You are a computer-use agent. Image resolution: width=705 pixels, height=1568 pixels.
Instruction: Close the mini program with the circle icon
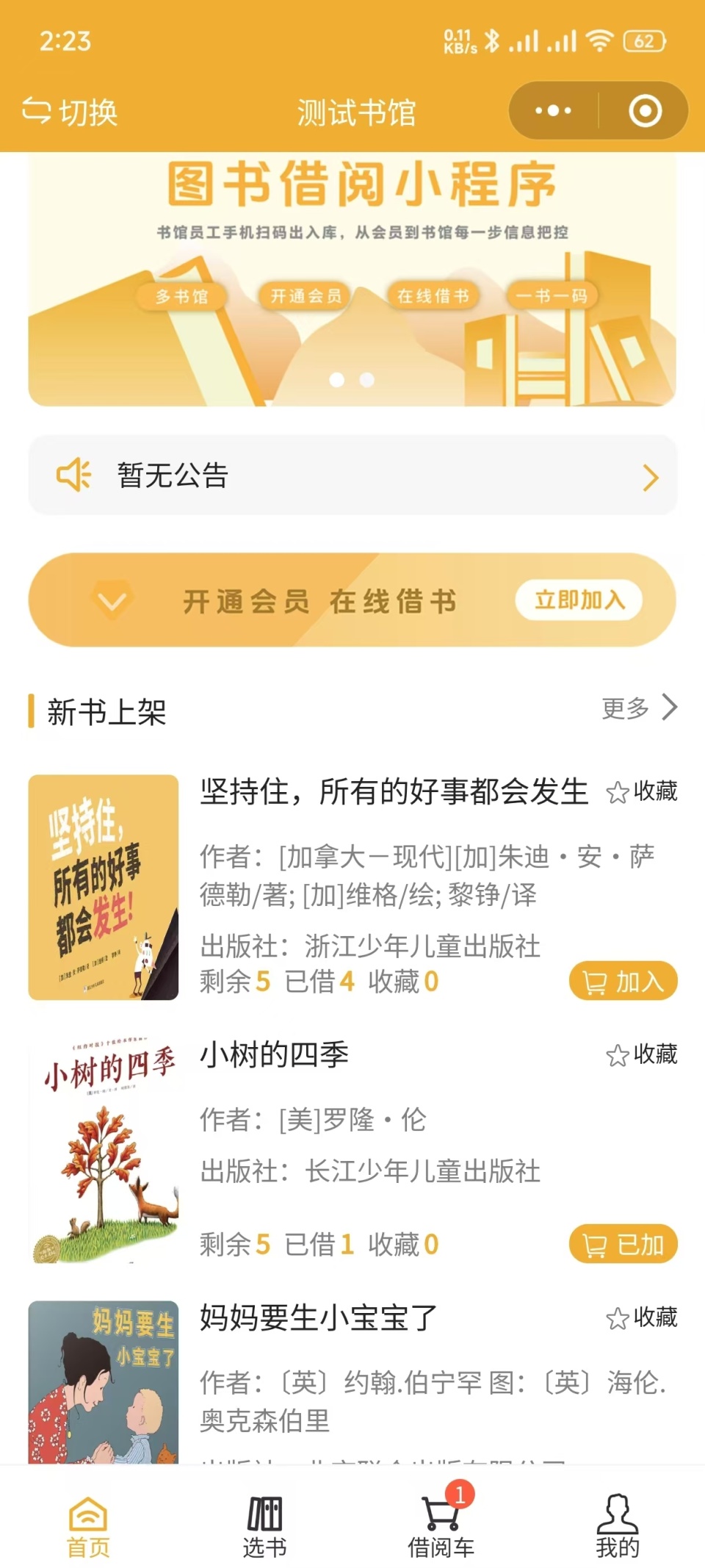click(645, 111)
